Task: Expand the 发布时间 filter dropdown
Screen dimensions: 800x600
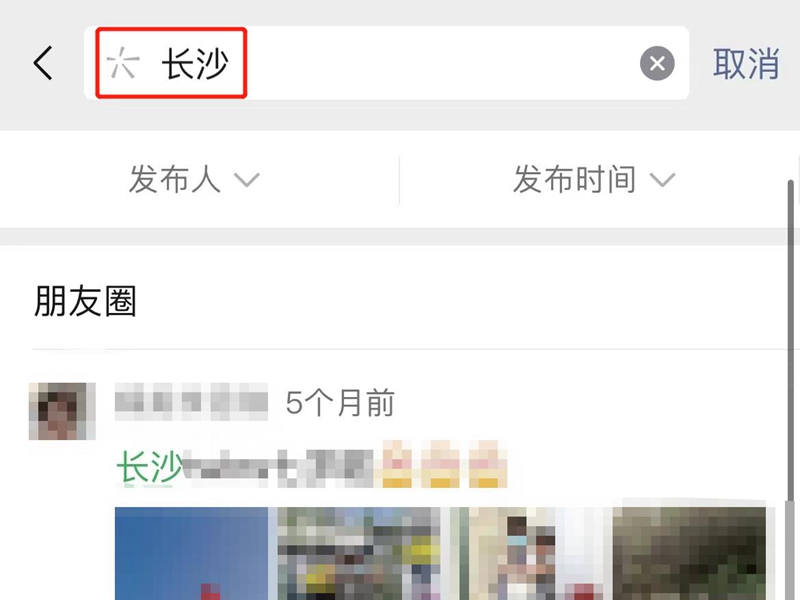Action: [594, 180]
